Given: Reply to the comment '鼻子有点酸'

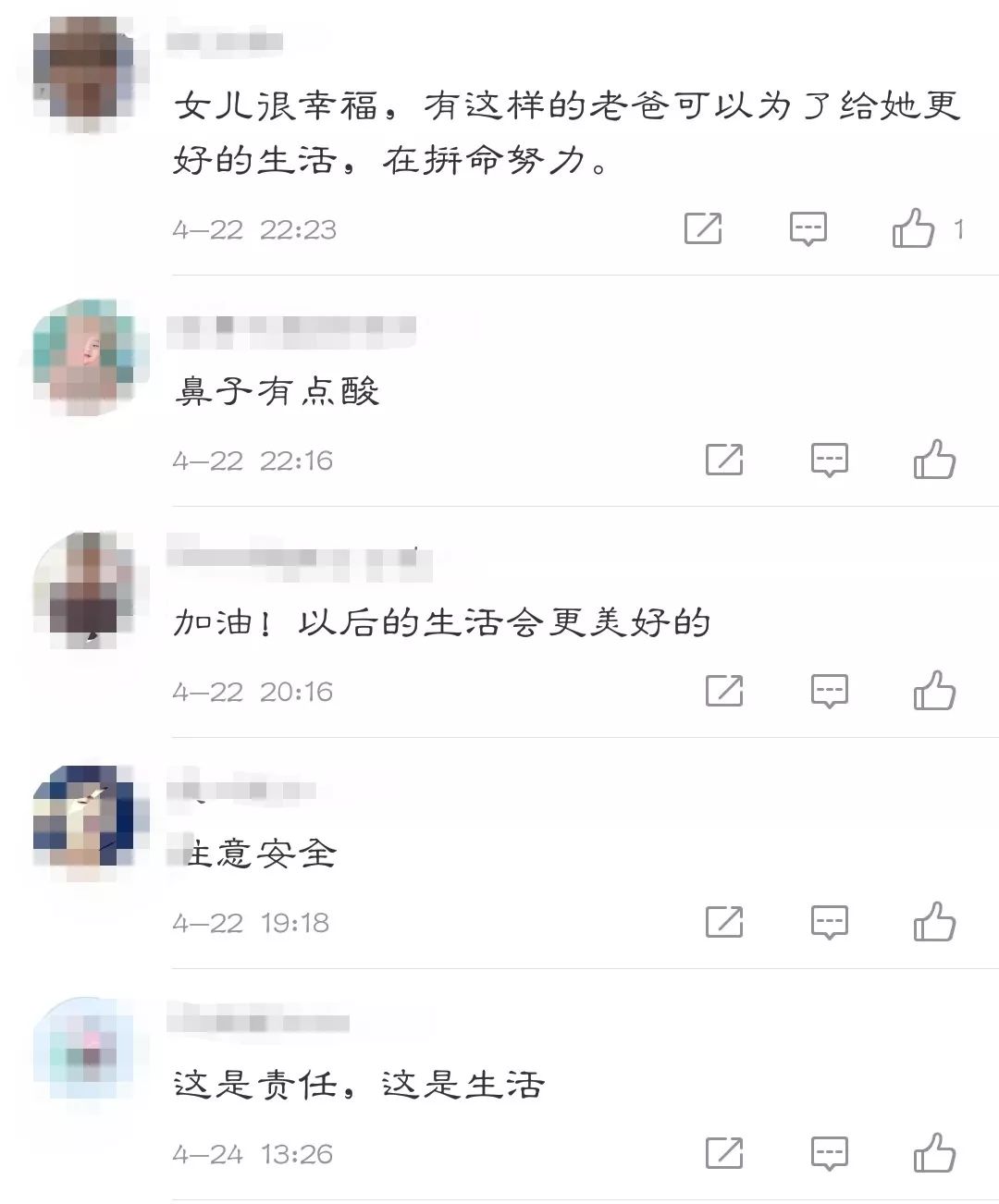Looking at the screenshot, I should pos(829,459).
